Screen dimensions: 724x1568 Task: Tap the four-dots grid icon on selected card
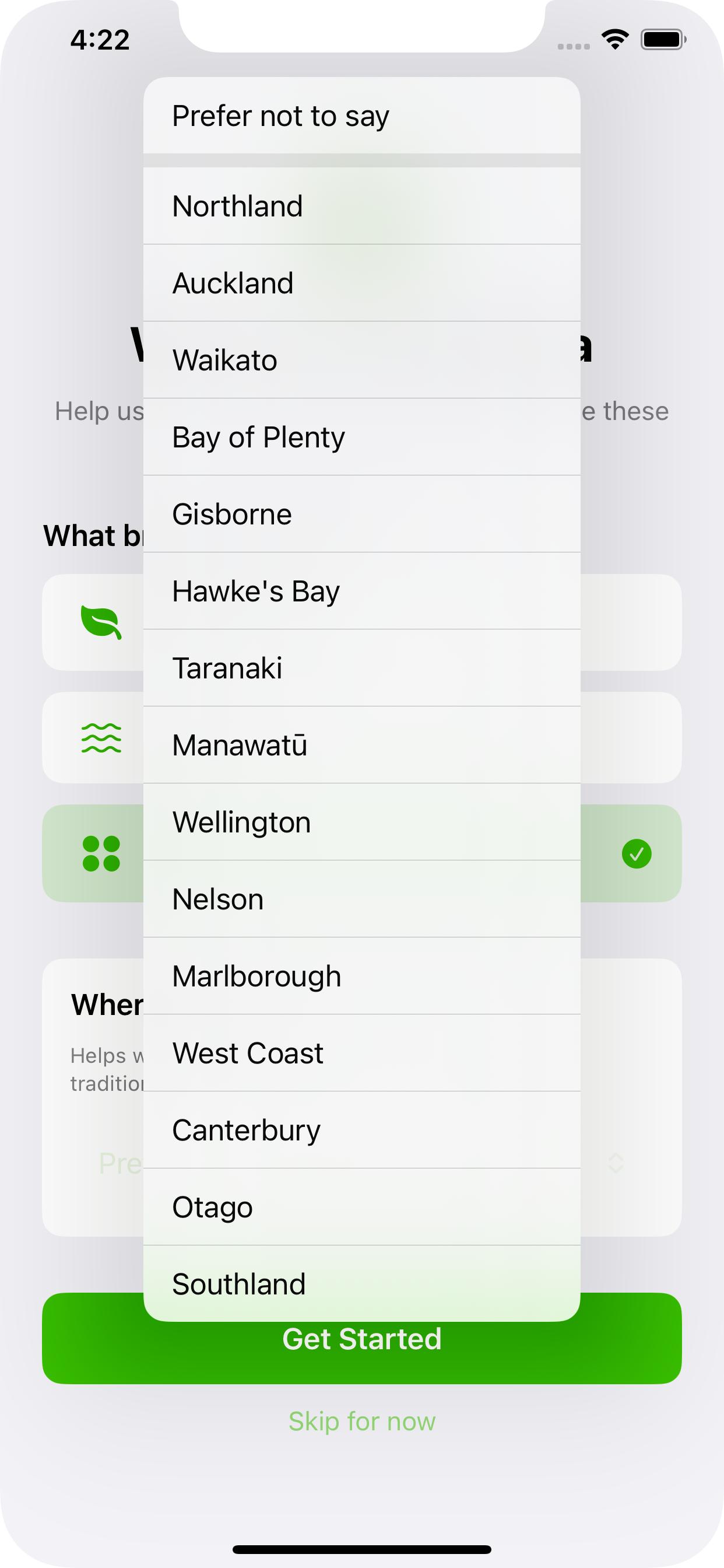click(103, 853)
